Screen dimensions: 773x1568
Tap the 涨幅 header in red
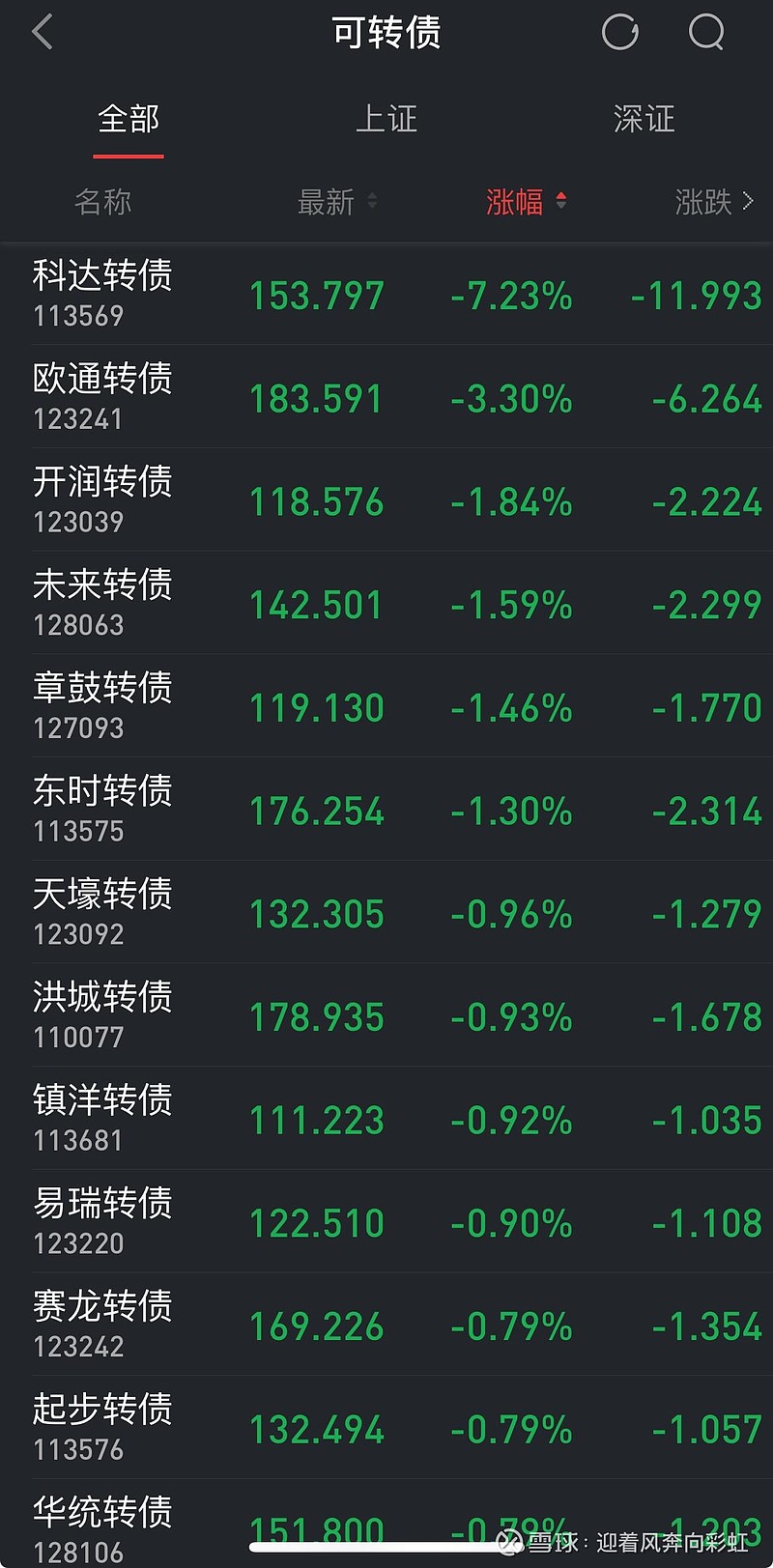[514, 203]
